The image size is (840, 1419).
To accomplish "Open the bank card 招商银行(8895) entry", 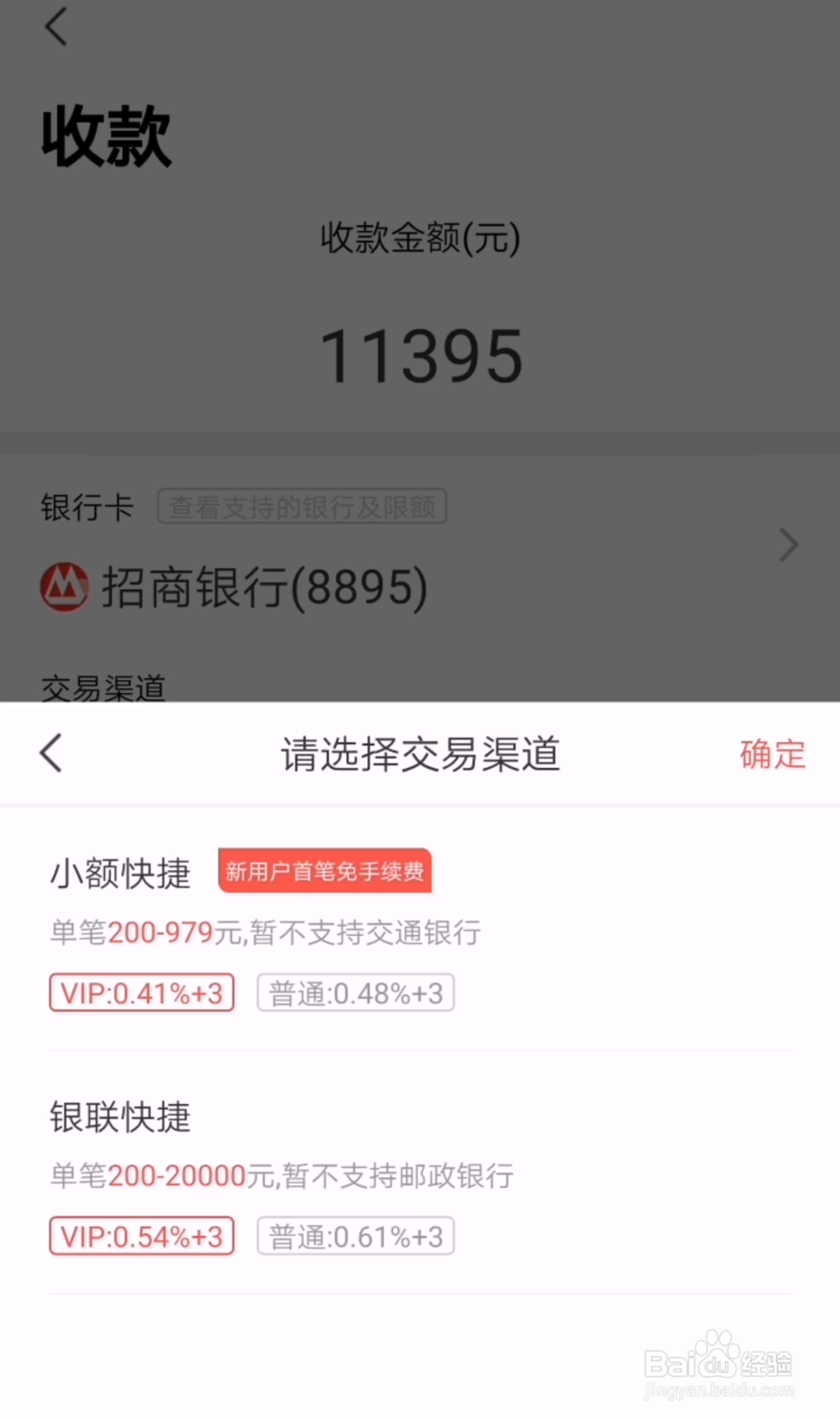I will [x=265, y=588].
